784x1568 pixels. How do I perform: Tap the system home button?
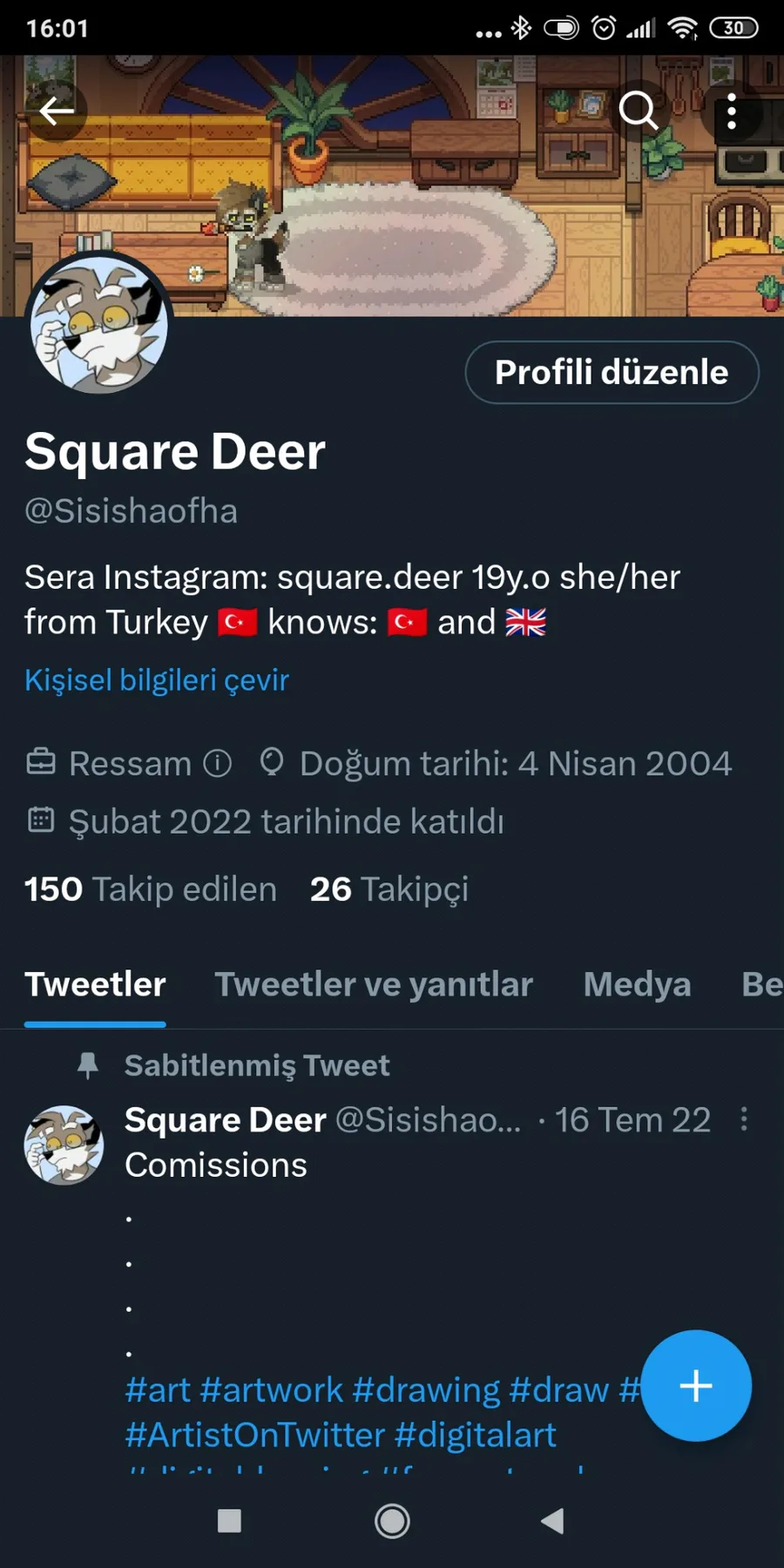point(392,1521)
